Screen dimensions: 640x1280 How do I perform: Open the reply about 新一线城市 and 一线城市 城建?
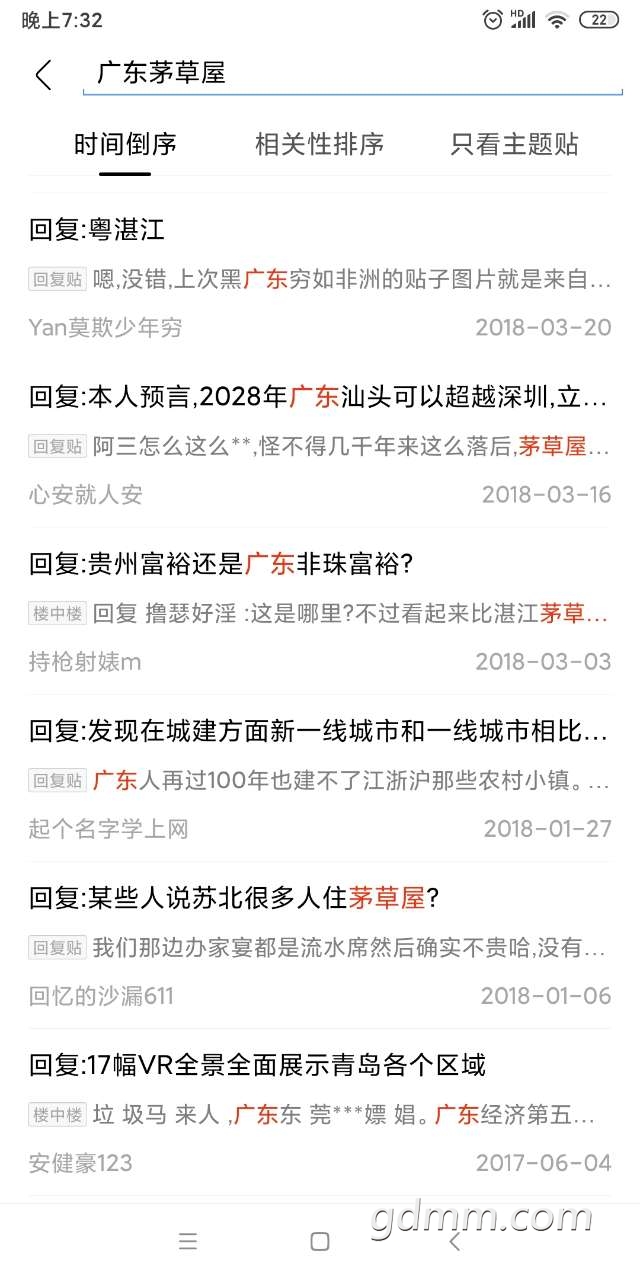point(318,731)
